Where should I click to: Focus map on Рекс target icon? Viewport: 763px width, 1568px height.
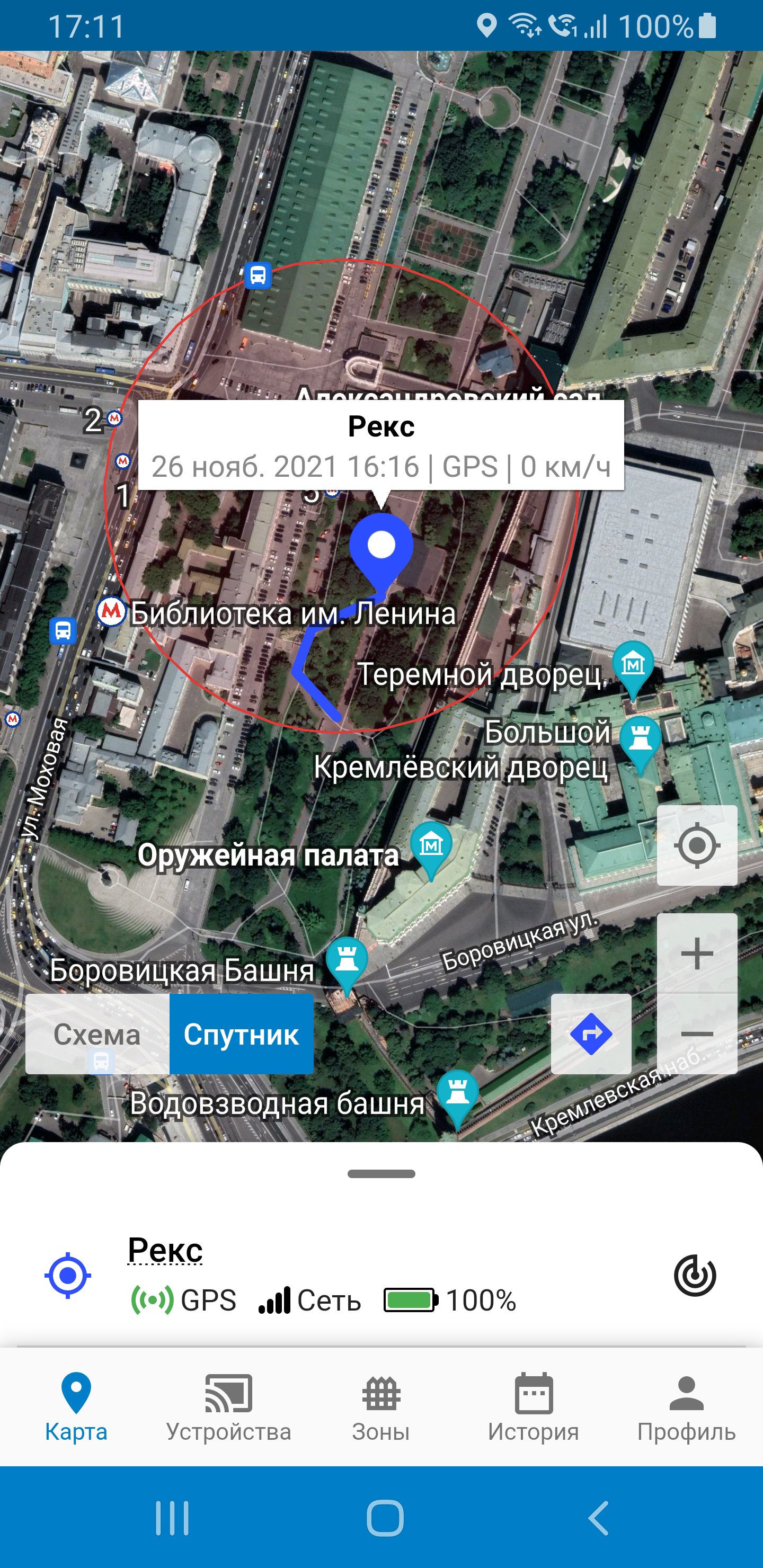(68, 1275)
